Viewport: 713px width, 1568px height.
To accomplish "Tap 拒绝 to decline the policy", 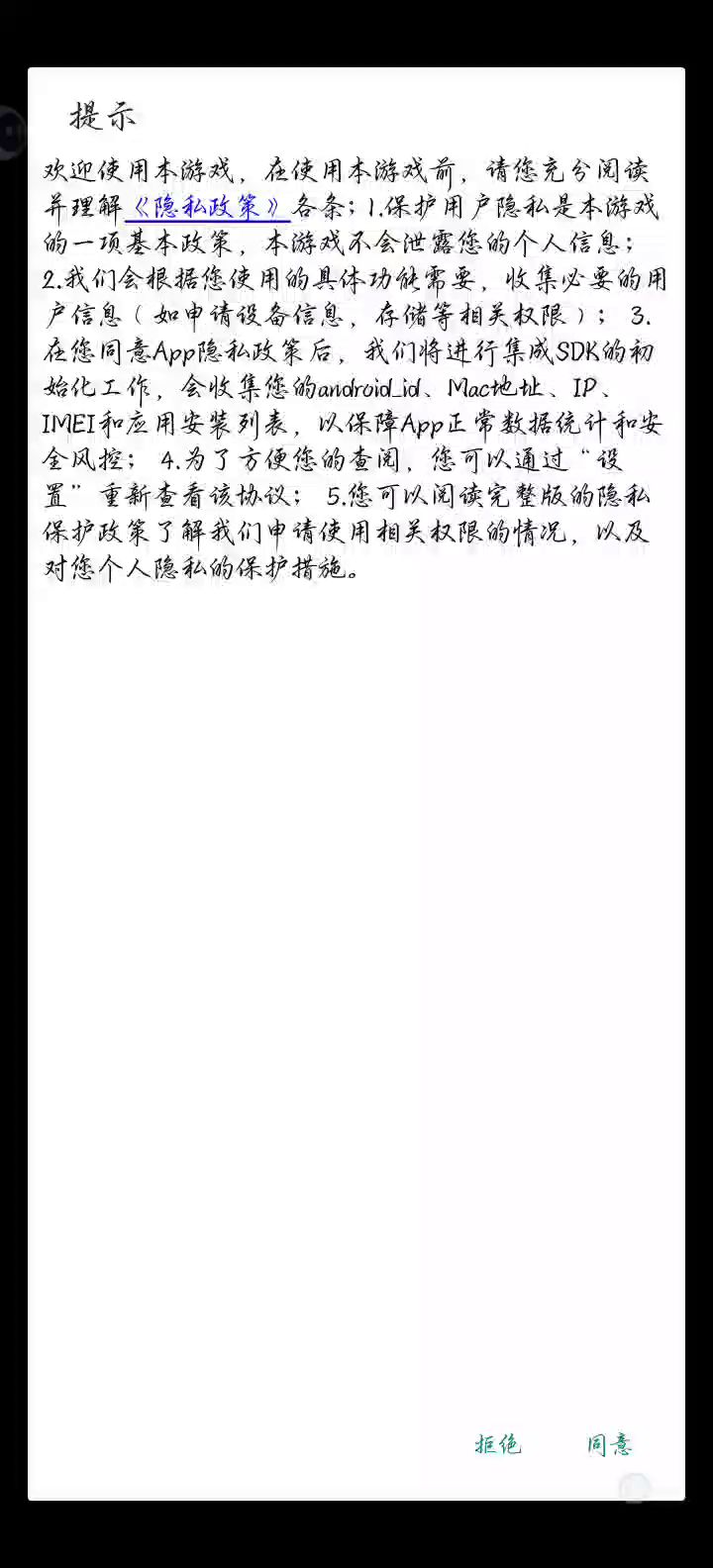I will click(x=497, y=1444).
